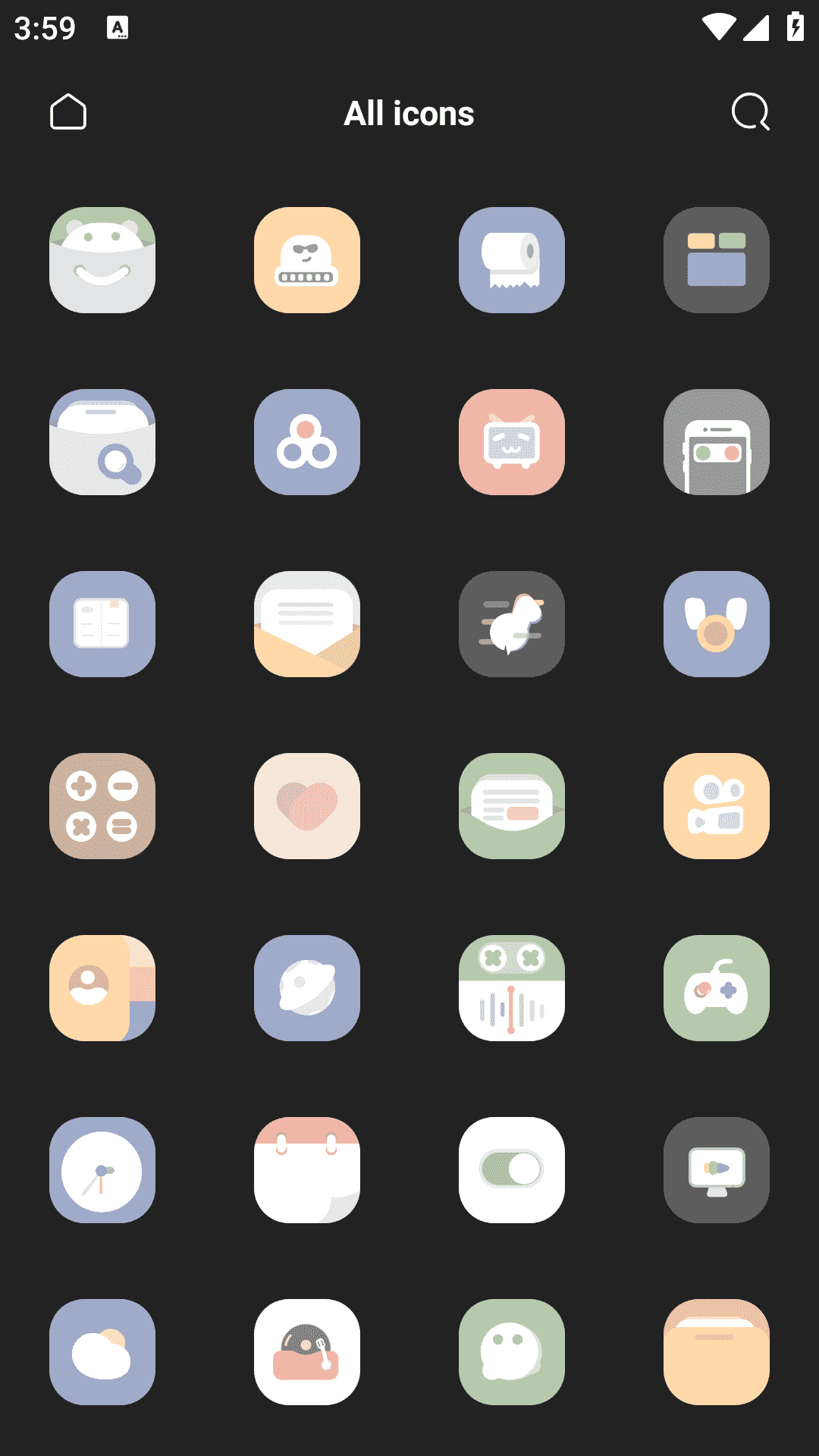Open the open book icon
819x1456 pixels.
[x=102, y=624]
